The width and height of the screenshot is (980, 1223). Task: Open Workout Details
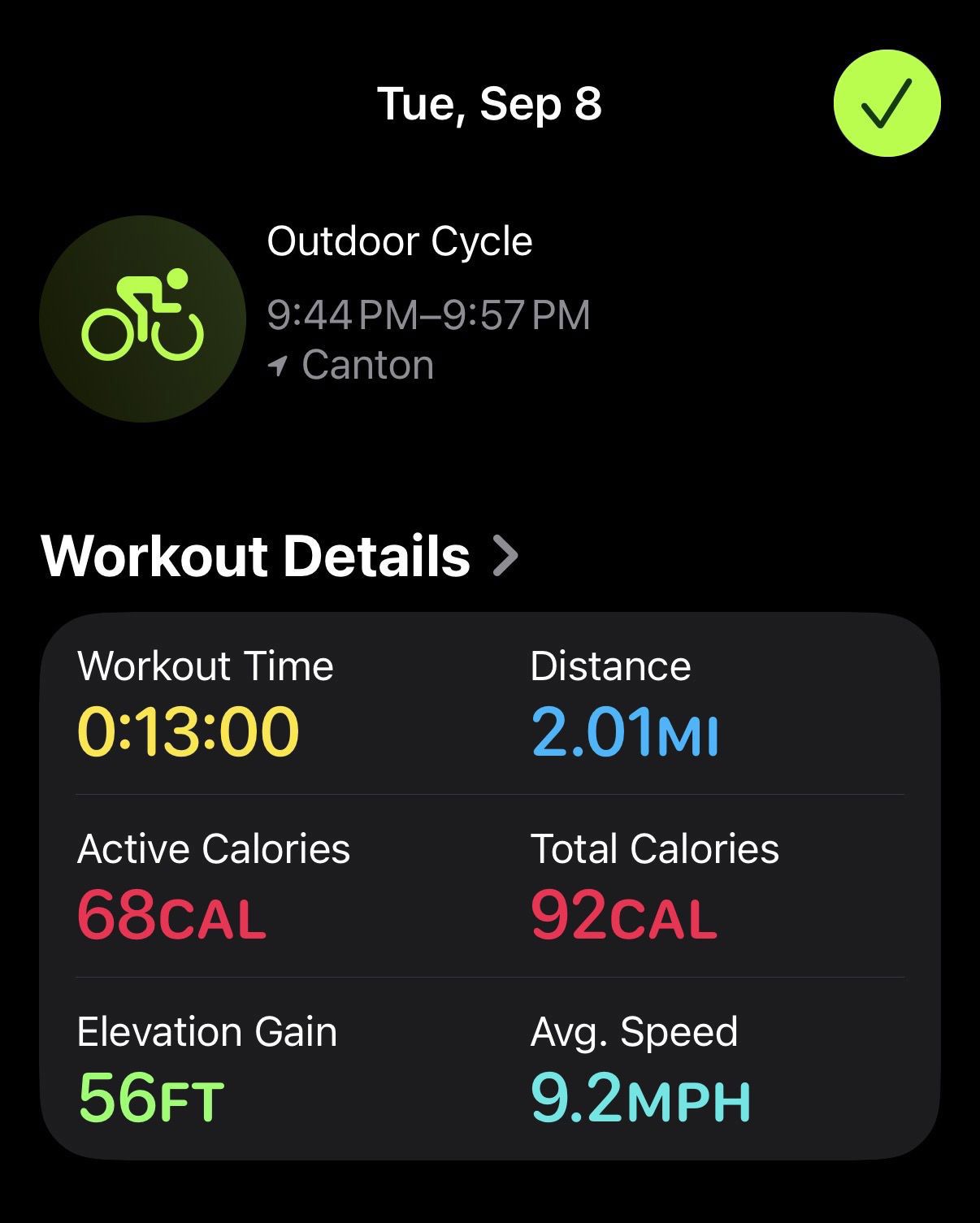click(280, 557)
